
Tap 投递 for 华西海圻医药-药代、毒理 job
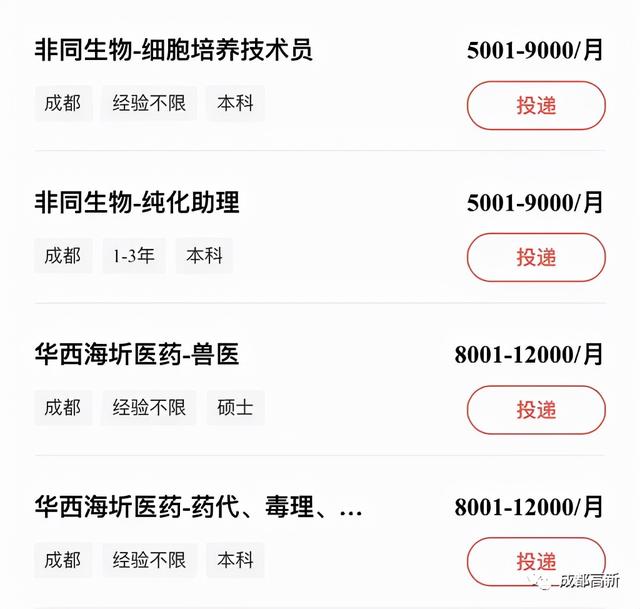click(536, 561)
